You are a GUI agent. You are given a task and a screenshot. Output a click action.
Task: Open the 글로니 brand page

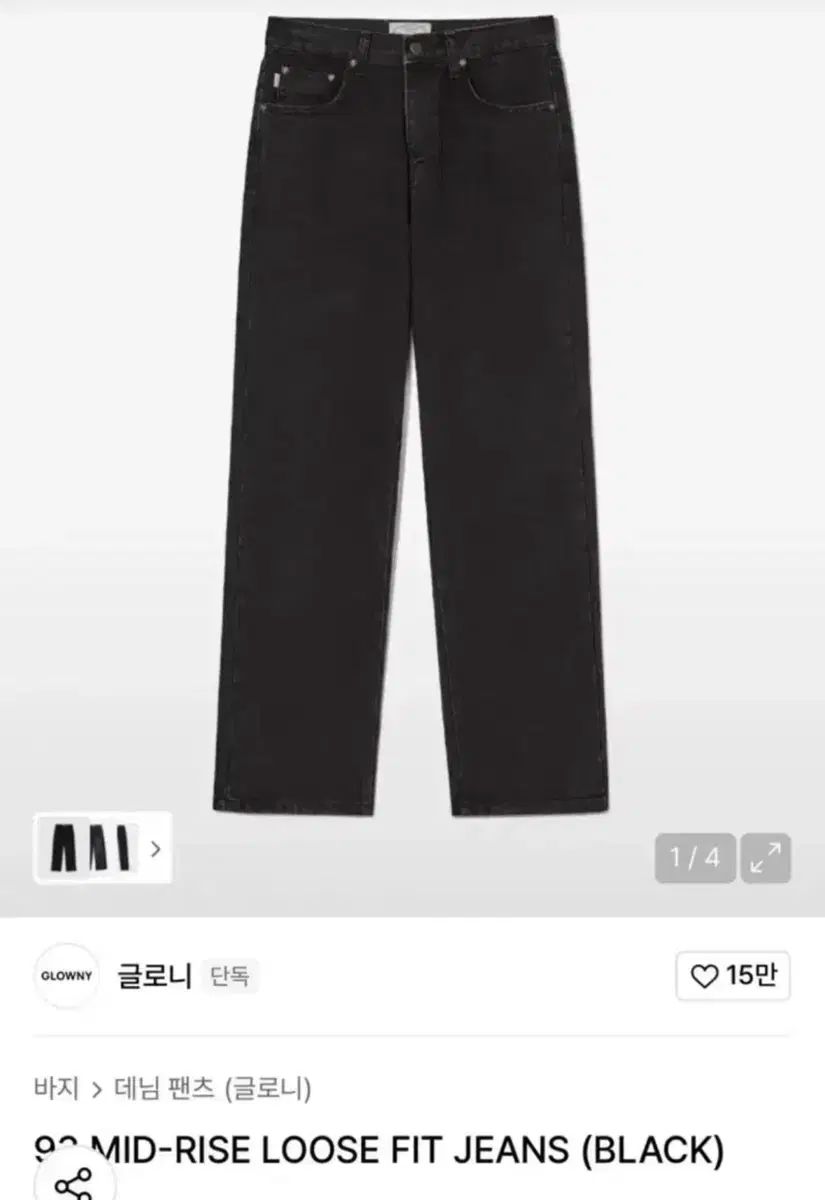click(153, 975)
